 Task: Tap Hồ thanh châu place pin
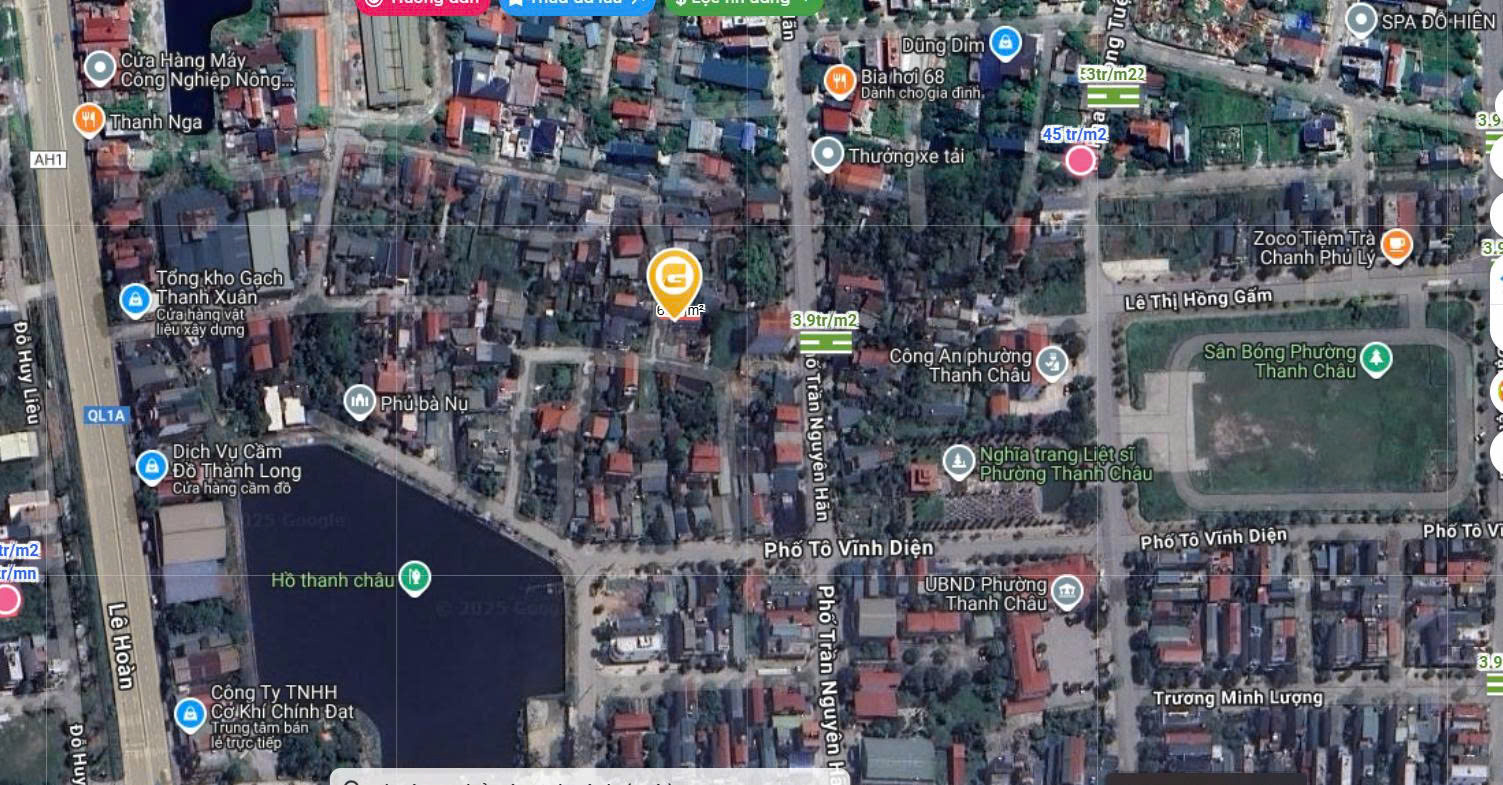(414, 576)
